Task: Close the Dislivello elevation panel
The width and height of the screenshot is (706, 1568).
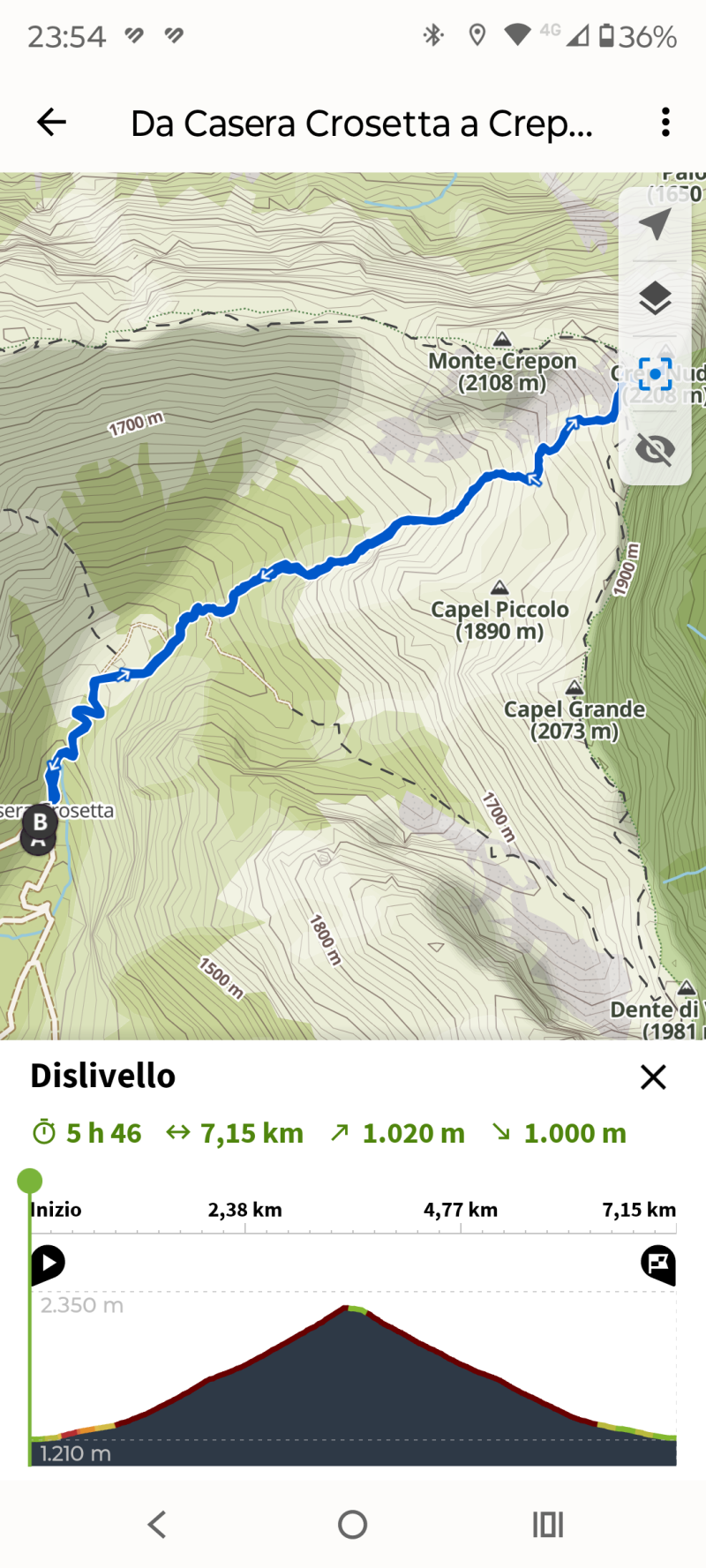Action: click(x=653, y=1077)
